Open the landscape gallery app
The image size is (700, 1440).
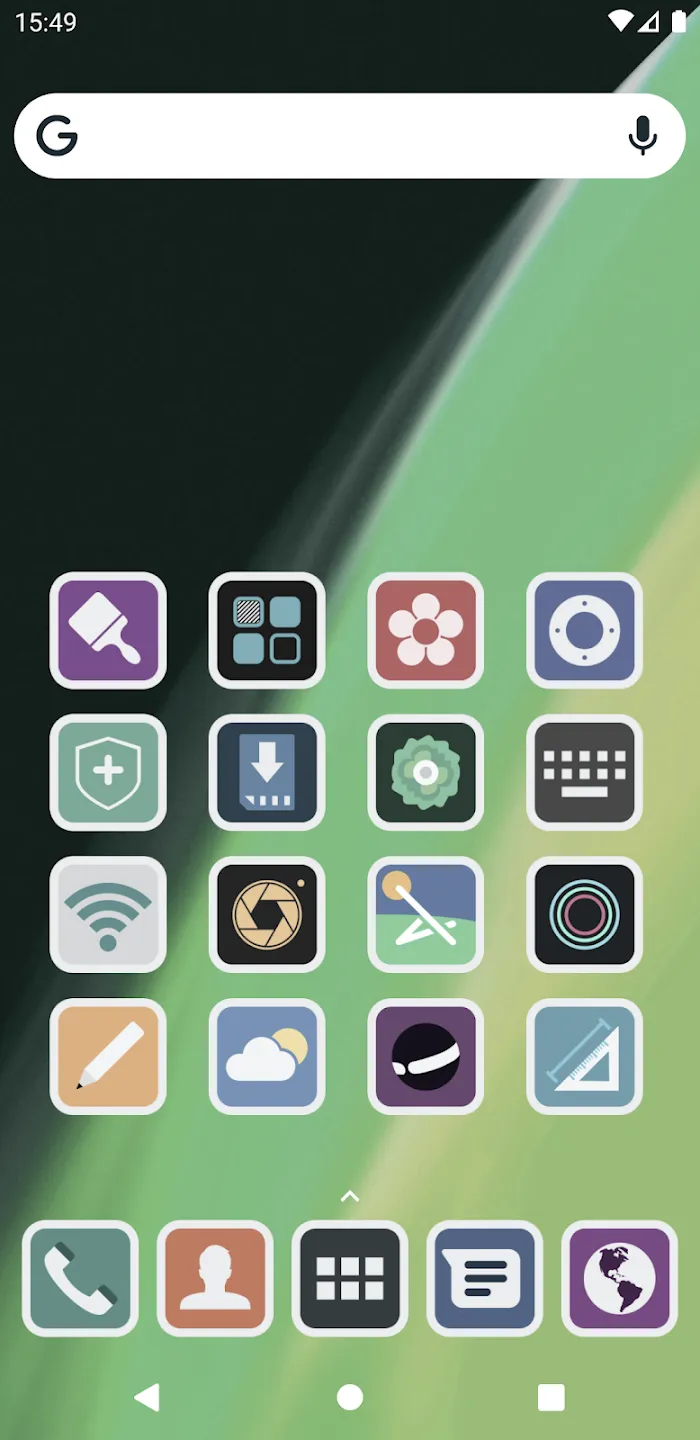426,914
